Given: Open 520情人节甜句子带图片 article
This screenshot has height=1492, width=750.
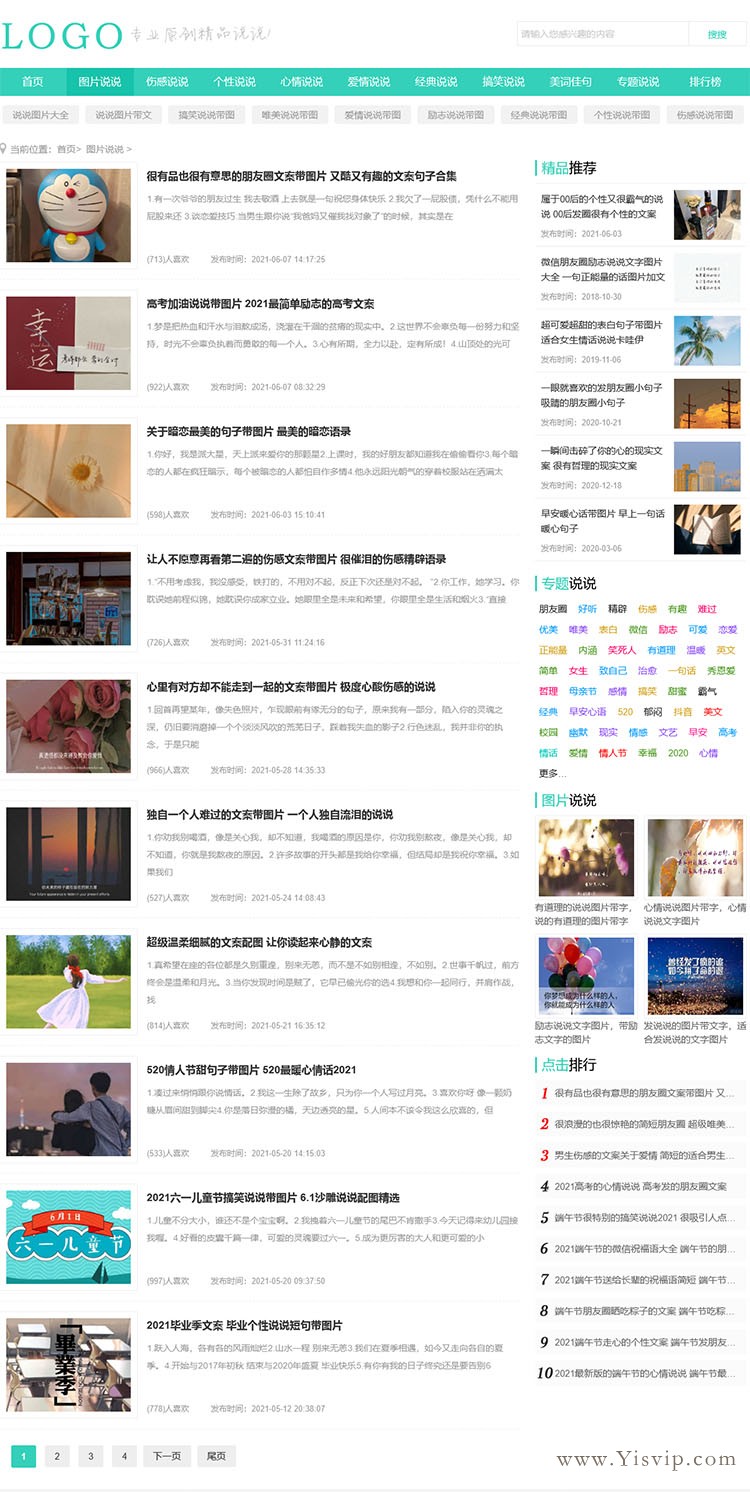Looking at the screenshot, I should coord(251,1070).
